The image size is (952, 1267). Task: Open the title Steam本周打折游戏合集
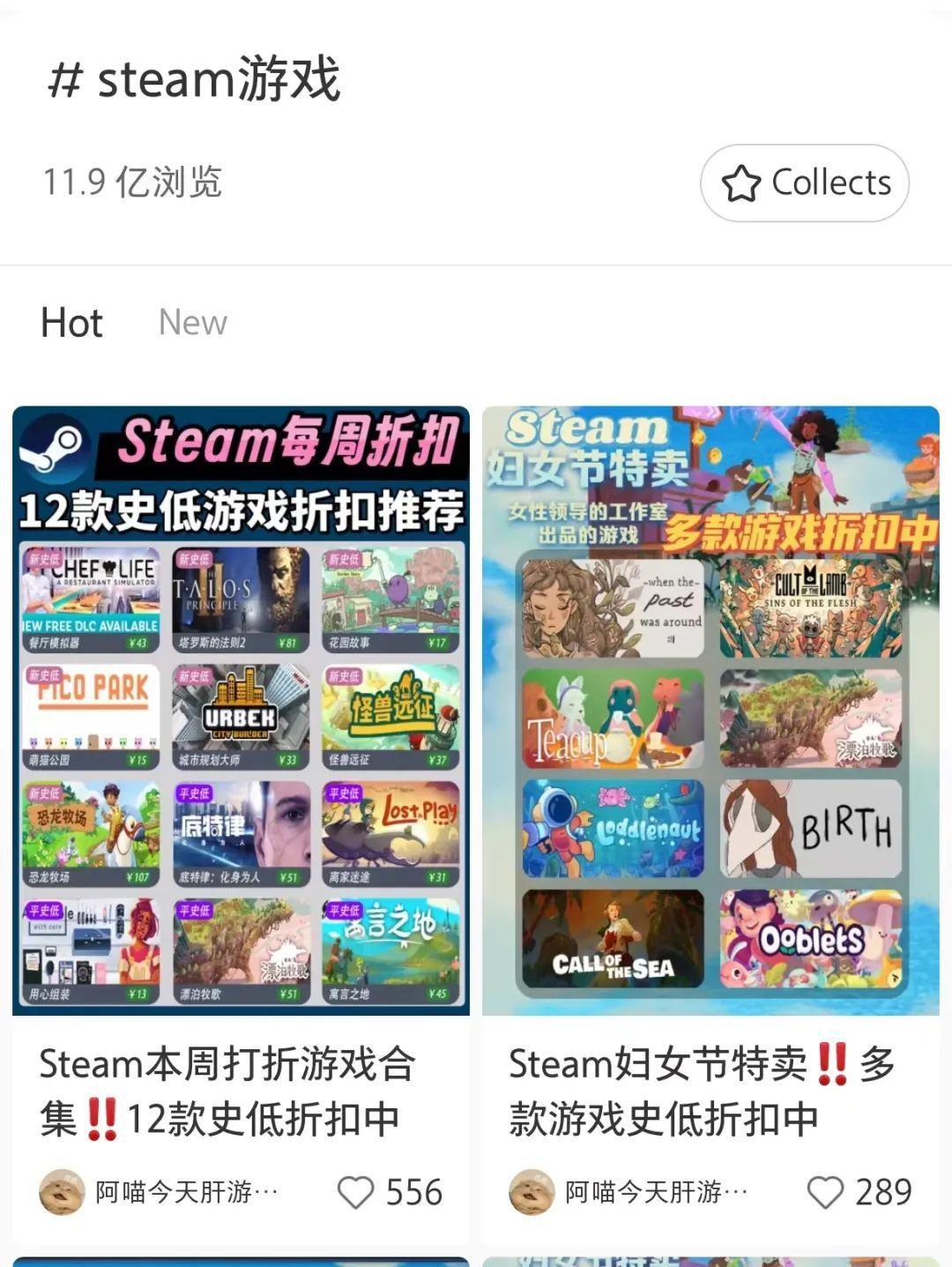(x=227, y=1092)
